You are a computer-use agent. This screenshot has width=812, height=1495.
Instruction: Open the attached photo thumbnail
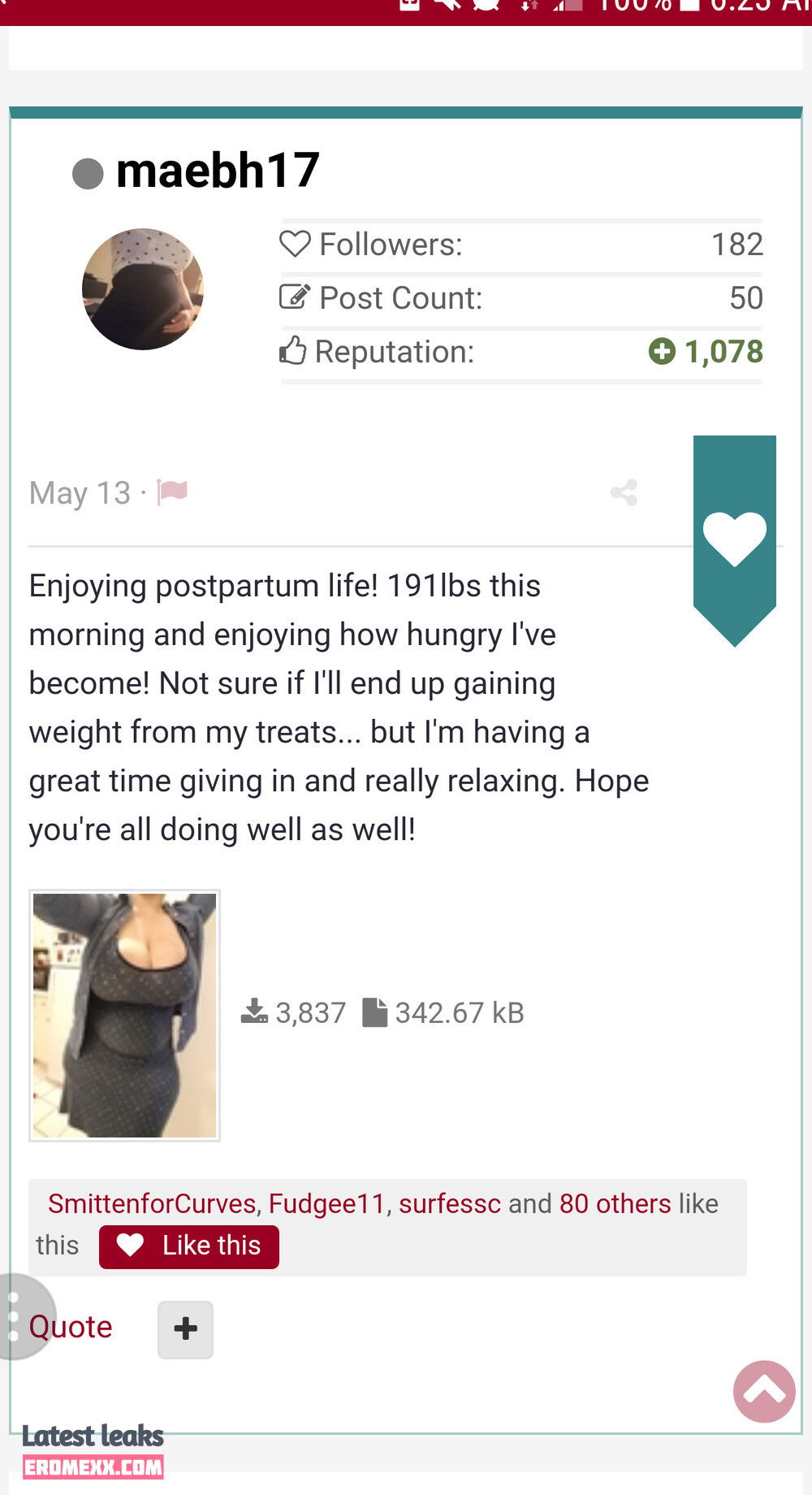[x=125, y=1015]
